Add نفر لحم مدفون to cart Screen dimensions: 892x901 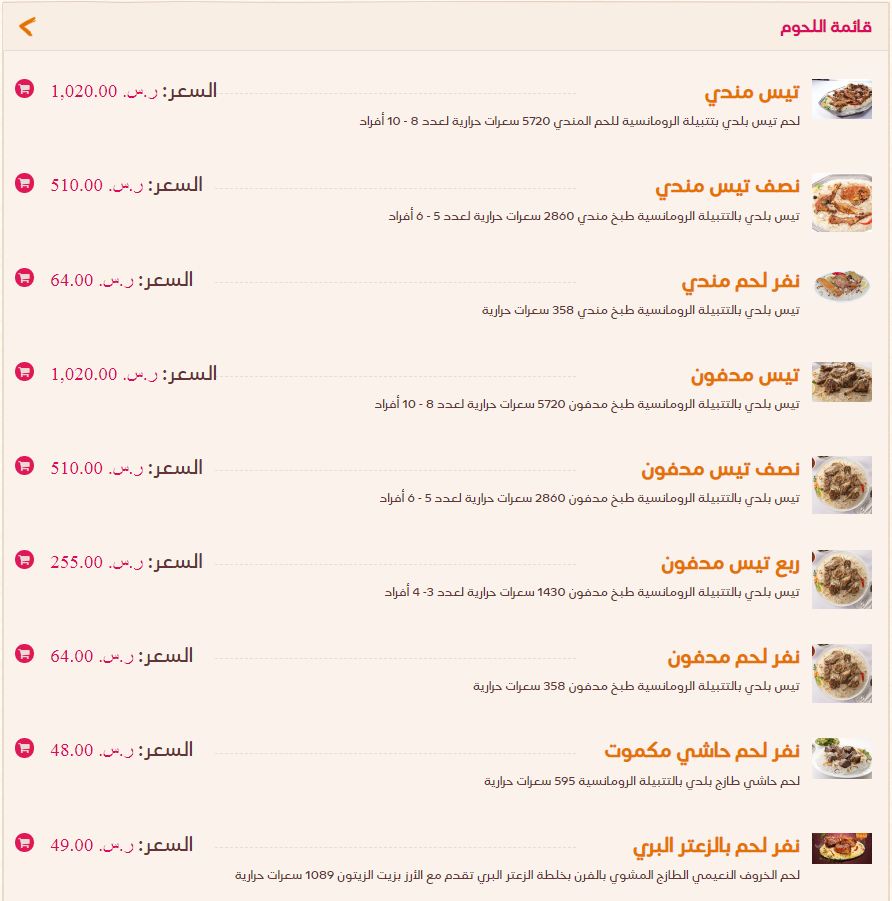pos(25,654)
